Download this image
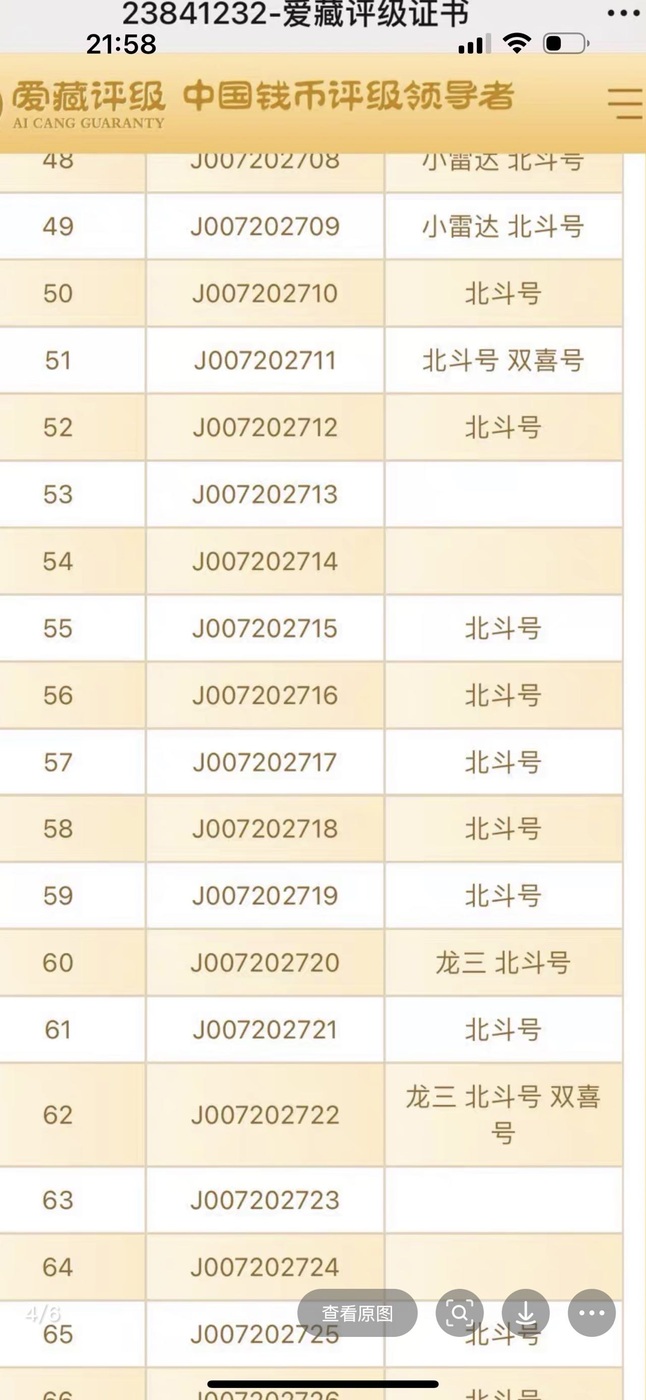The image size is (646, 1400). tap(526, 1313)
